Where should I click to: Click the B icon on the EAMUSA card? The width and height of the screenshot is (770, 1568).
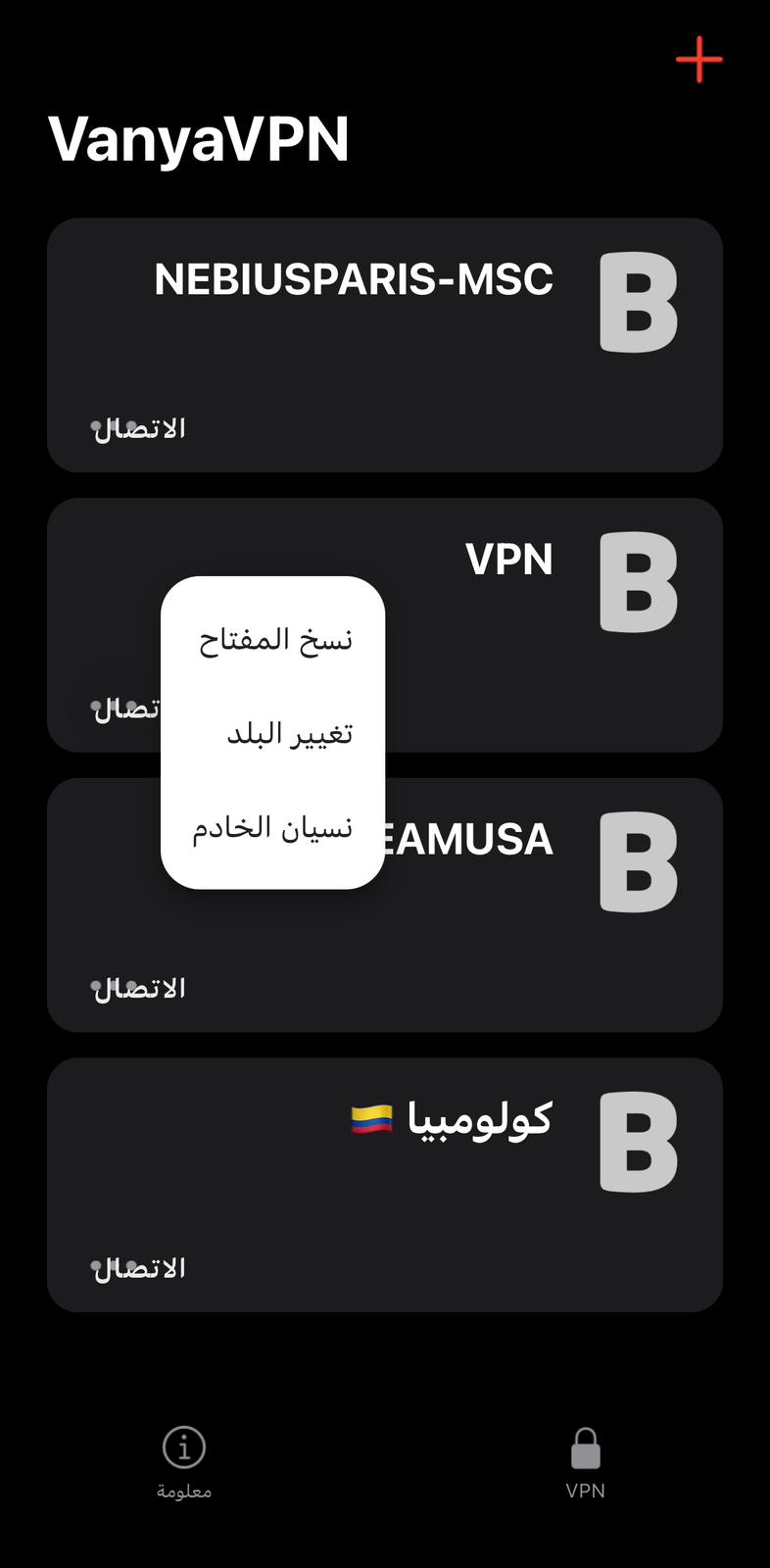[637, 862]
